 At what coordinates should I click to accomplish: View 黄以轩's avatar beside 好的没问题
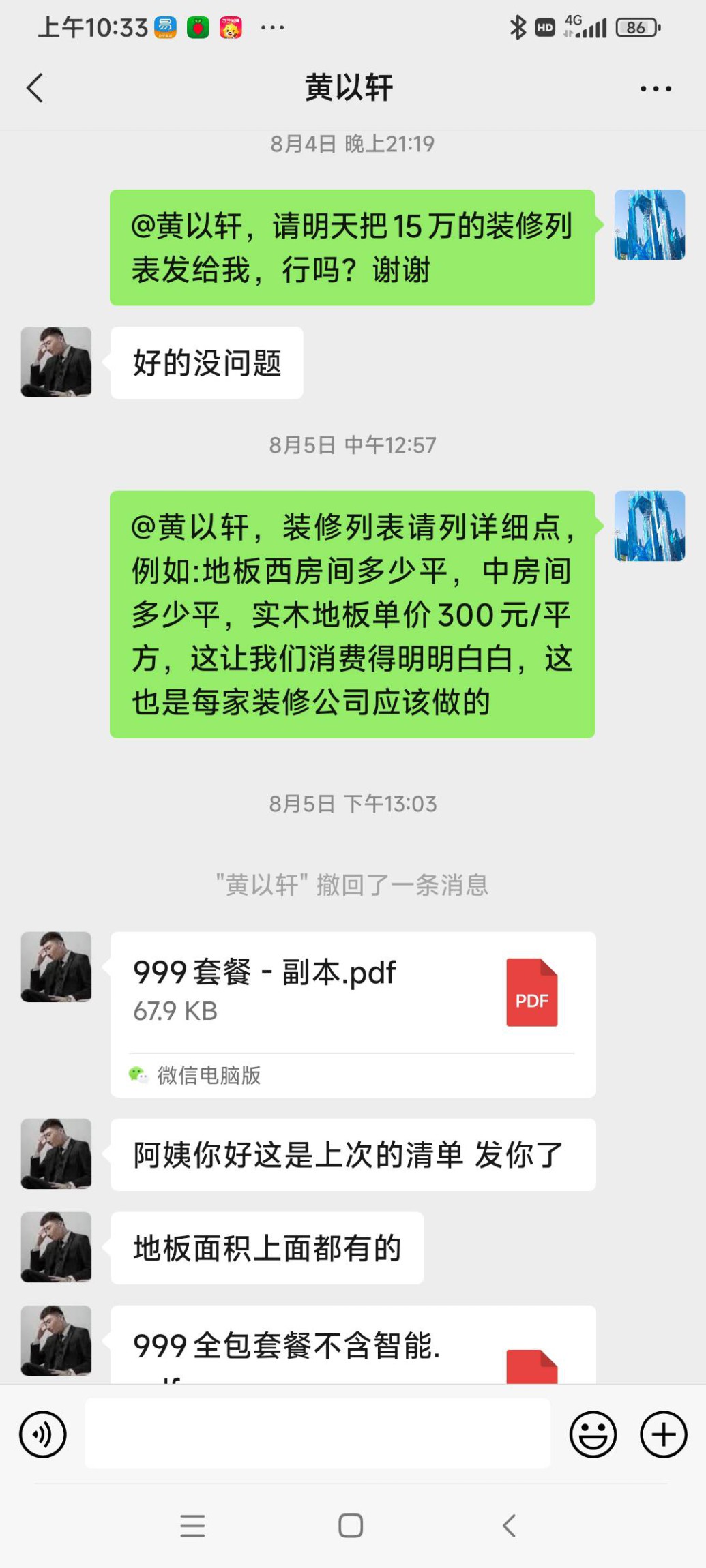pos(56,362)
